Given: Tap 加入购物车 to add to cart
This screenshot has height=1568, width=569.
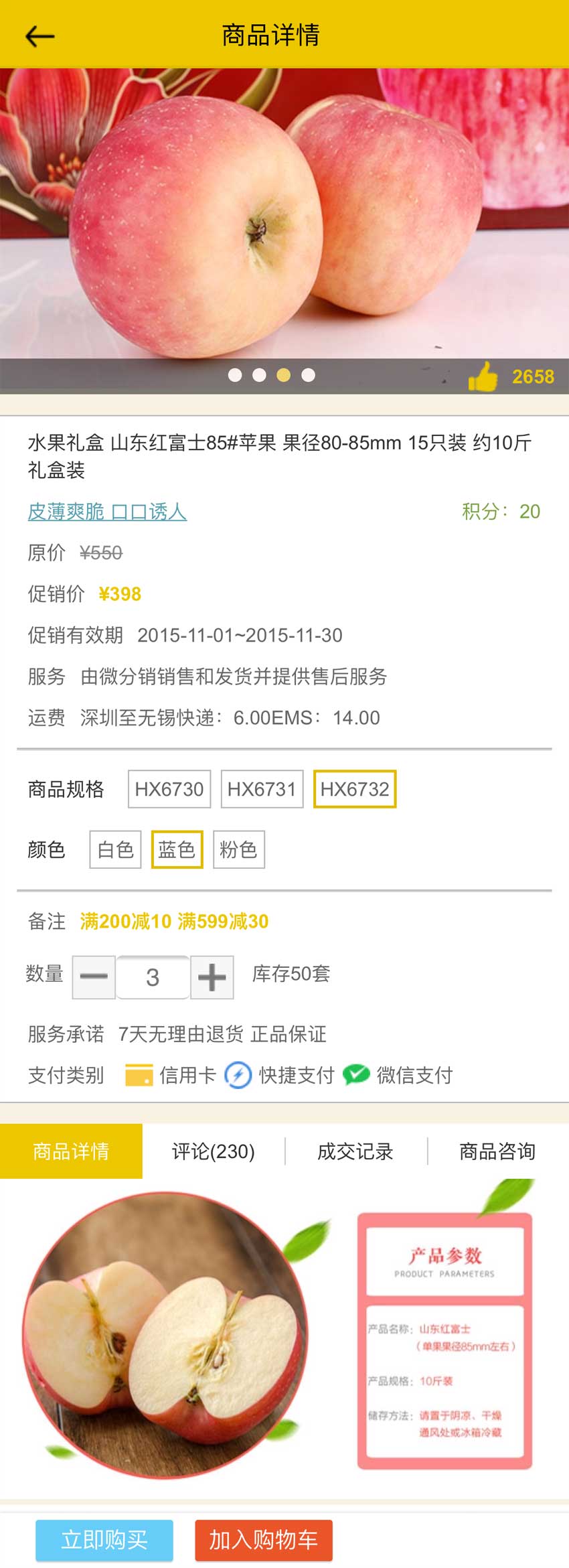Looking at the screenshot, I should [x=264, y=1540].
